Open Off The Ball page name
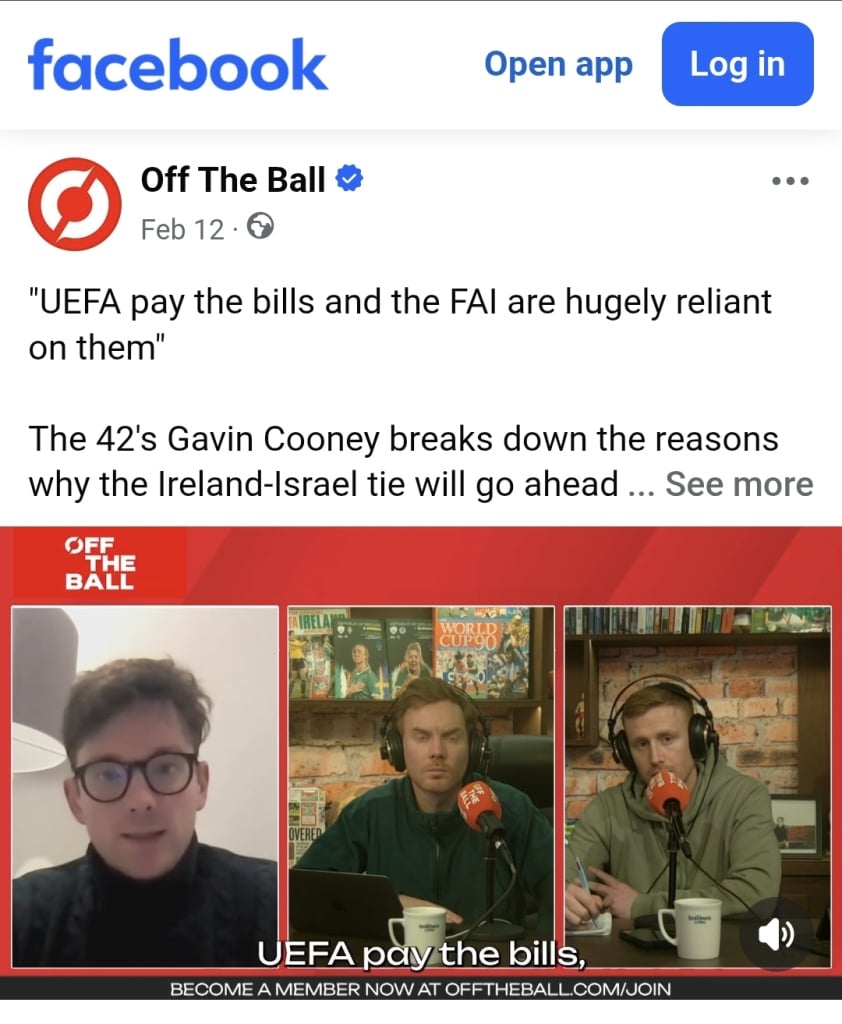Screen dimensions: 842x1024 click(x=233, y=180)
